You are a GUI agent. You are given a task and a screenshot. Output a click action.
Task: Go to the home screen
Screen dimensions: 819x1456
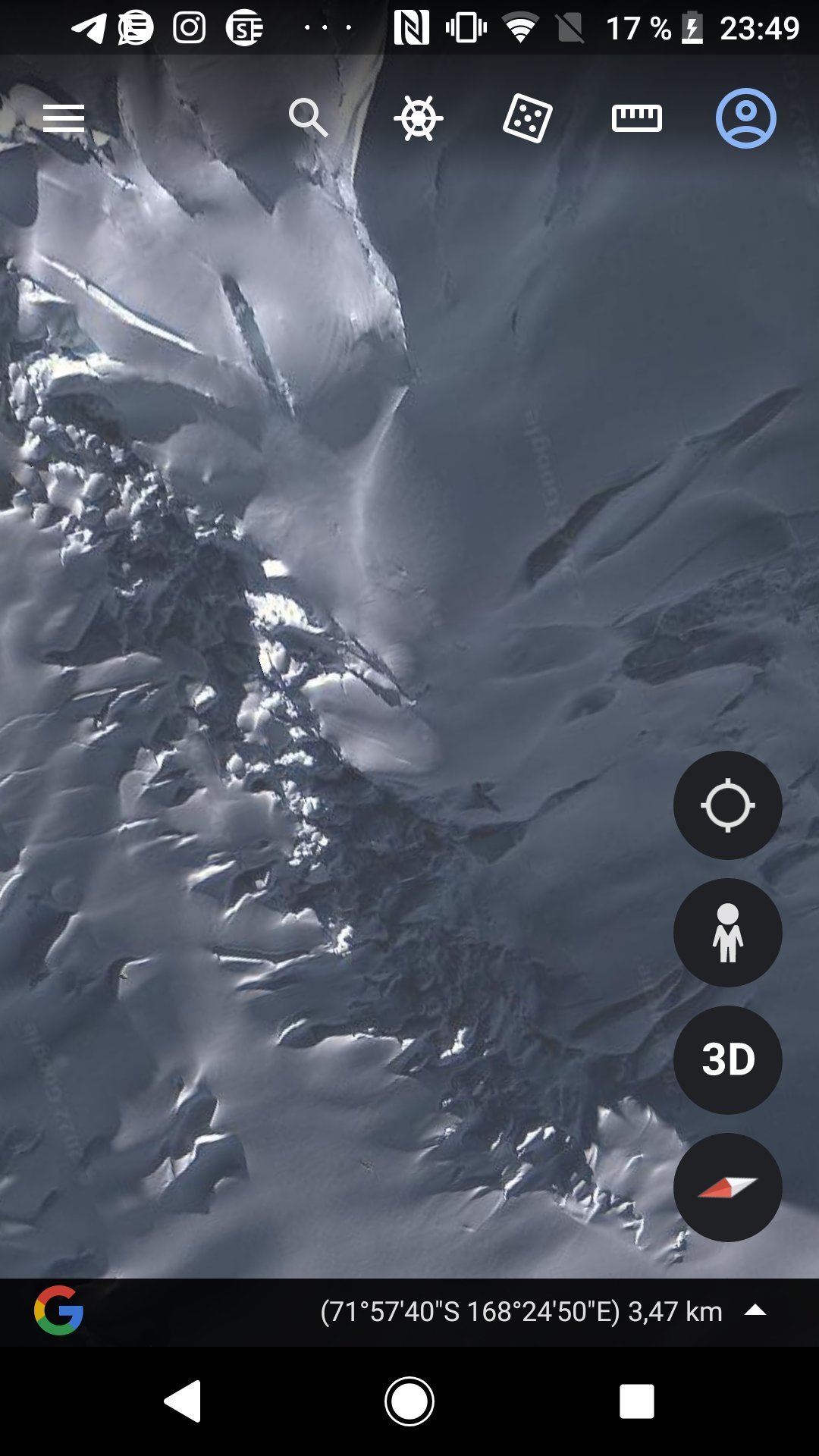tap(409, 1401)
